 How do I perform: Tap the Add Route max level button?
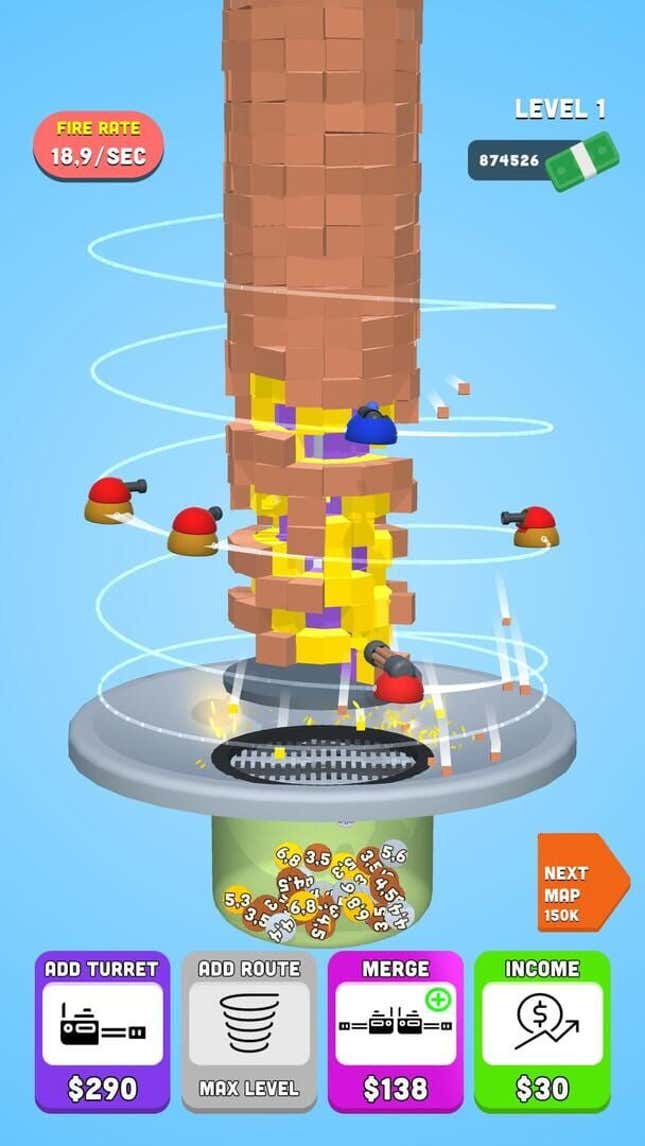tap(249, 1031)
